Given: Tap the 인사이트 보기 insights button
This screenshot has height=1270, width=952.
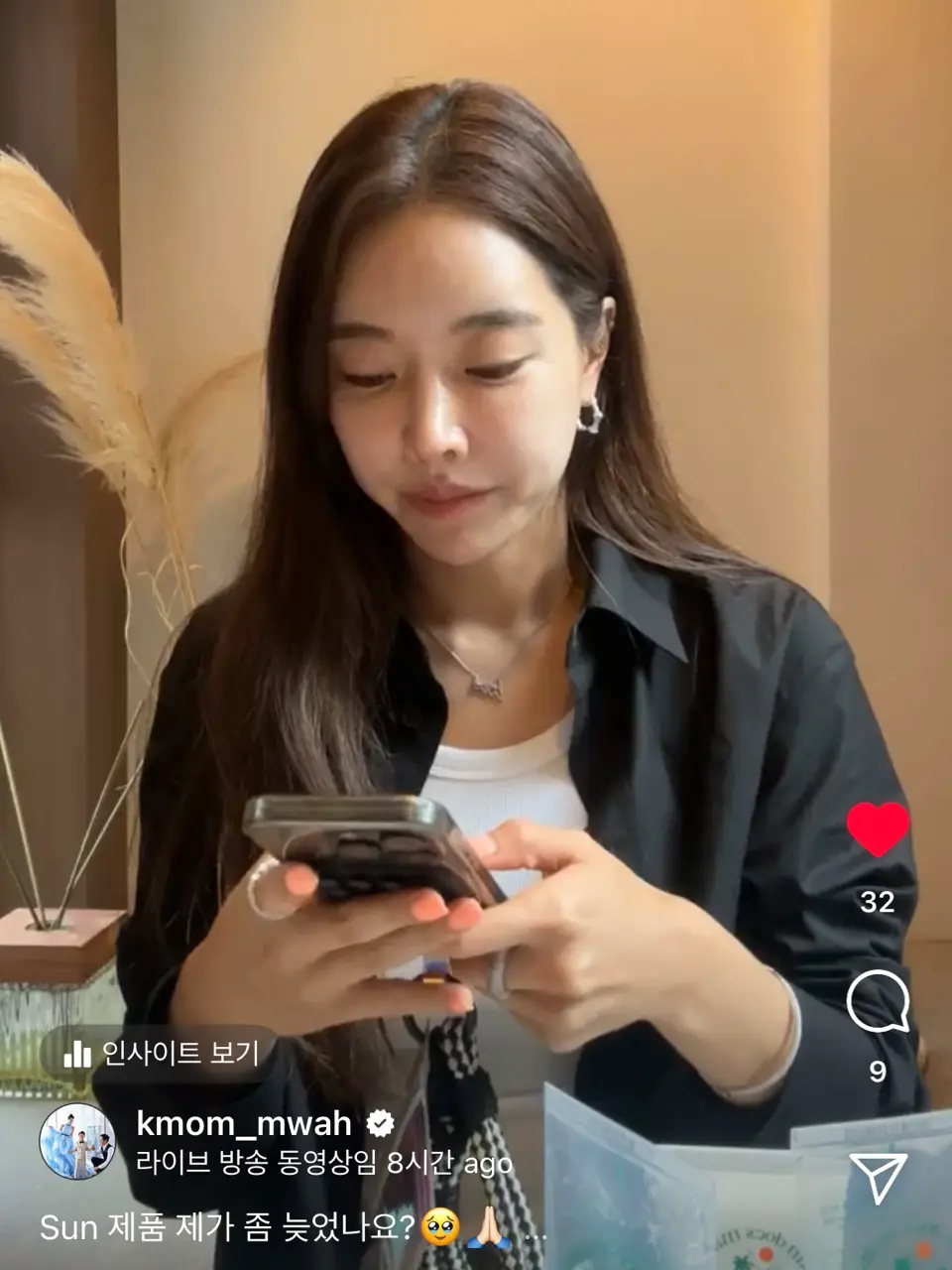Looking at the screenshot, I should point(161,1053).
